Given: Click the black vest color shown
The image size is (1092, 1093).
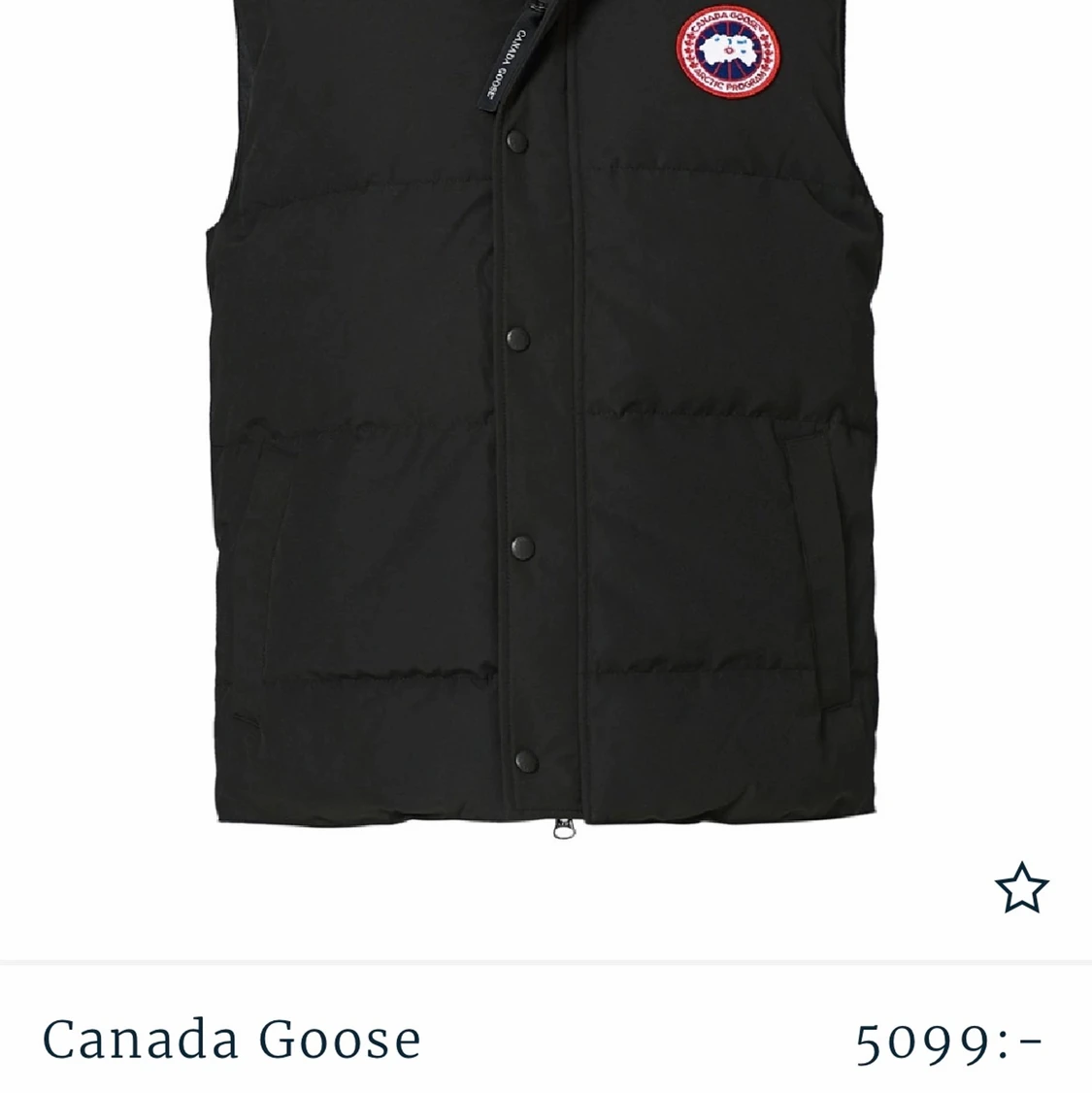Looking at the screenshot, I should pos(388,485).
